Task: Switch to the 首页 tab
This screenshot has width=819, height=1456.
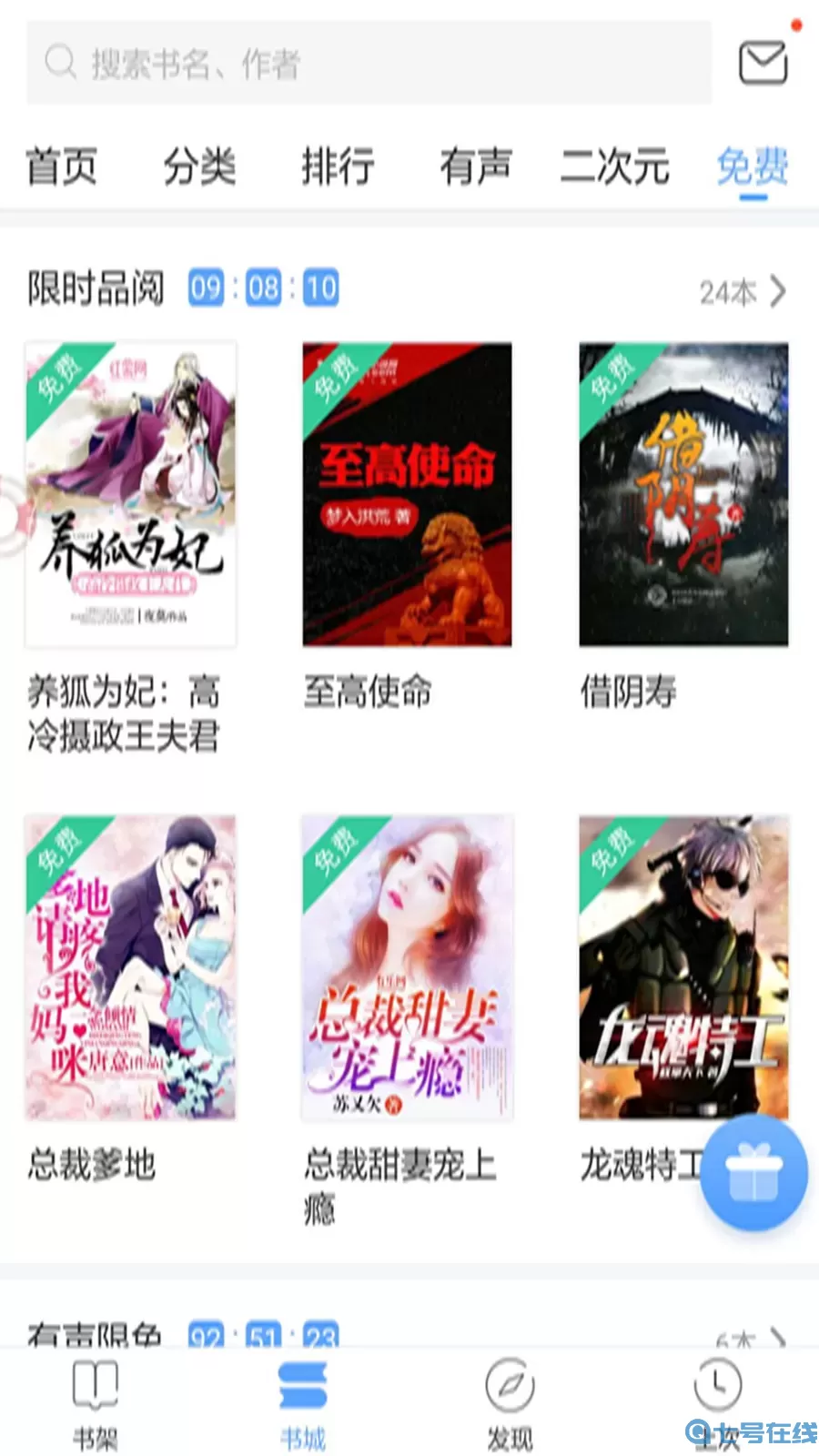Action: (61, 167)
